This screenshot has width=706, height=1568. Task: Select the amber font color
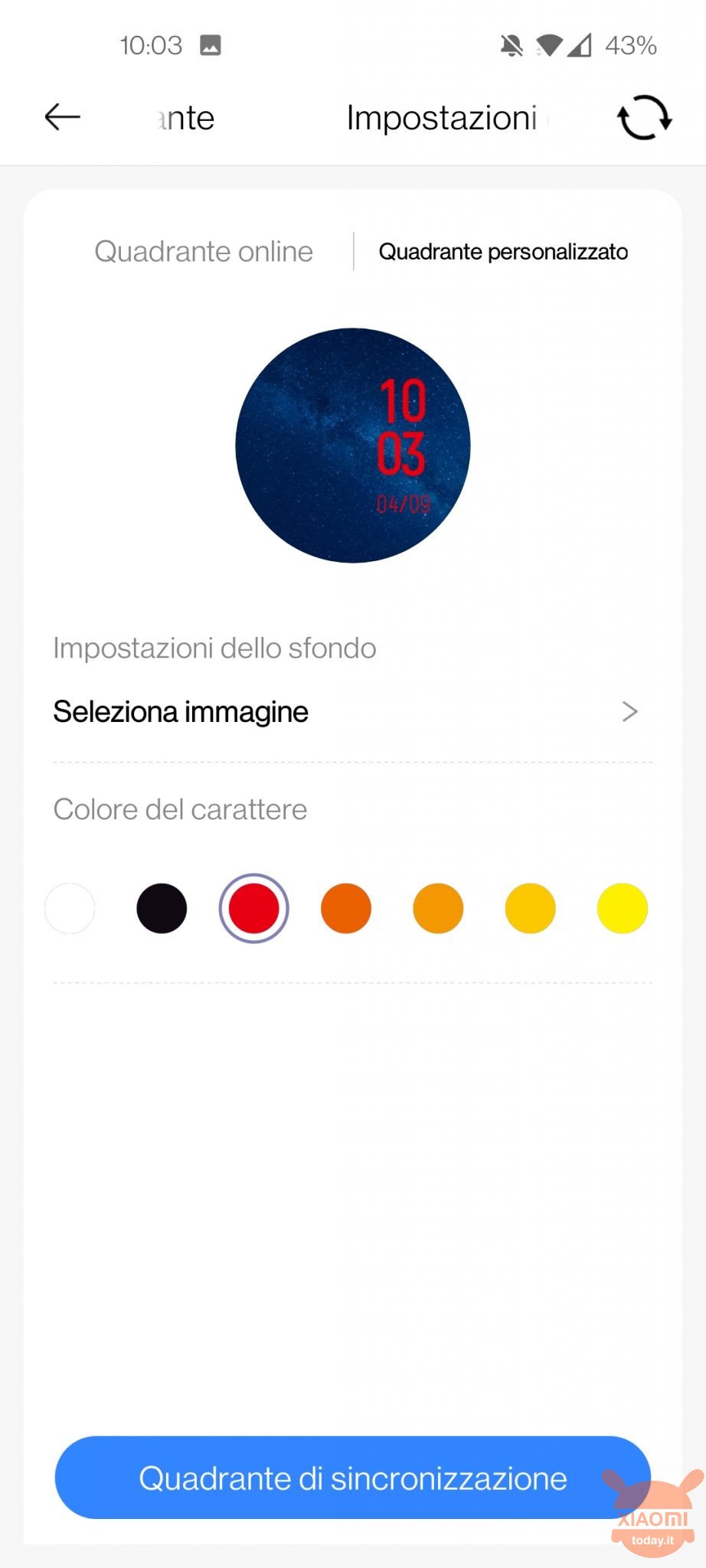pyautogui.click(x=530, y=908)
